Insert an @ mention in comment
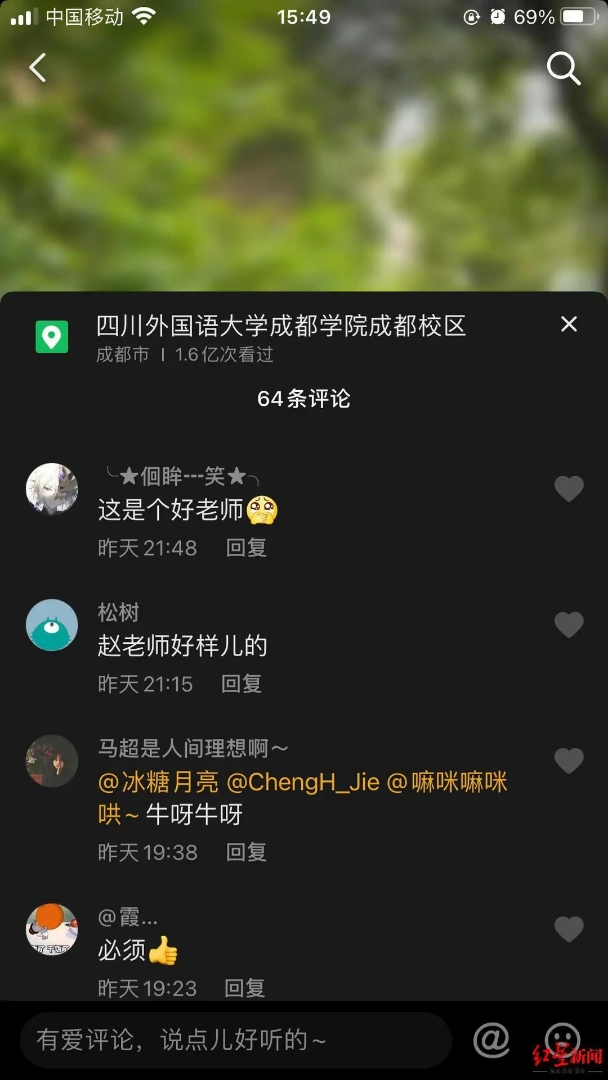 click(x=491, y=1040)
